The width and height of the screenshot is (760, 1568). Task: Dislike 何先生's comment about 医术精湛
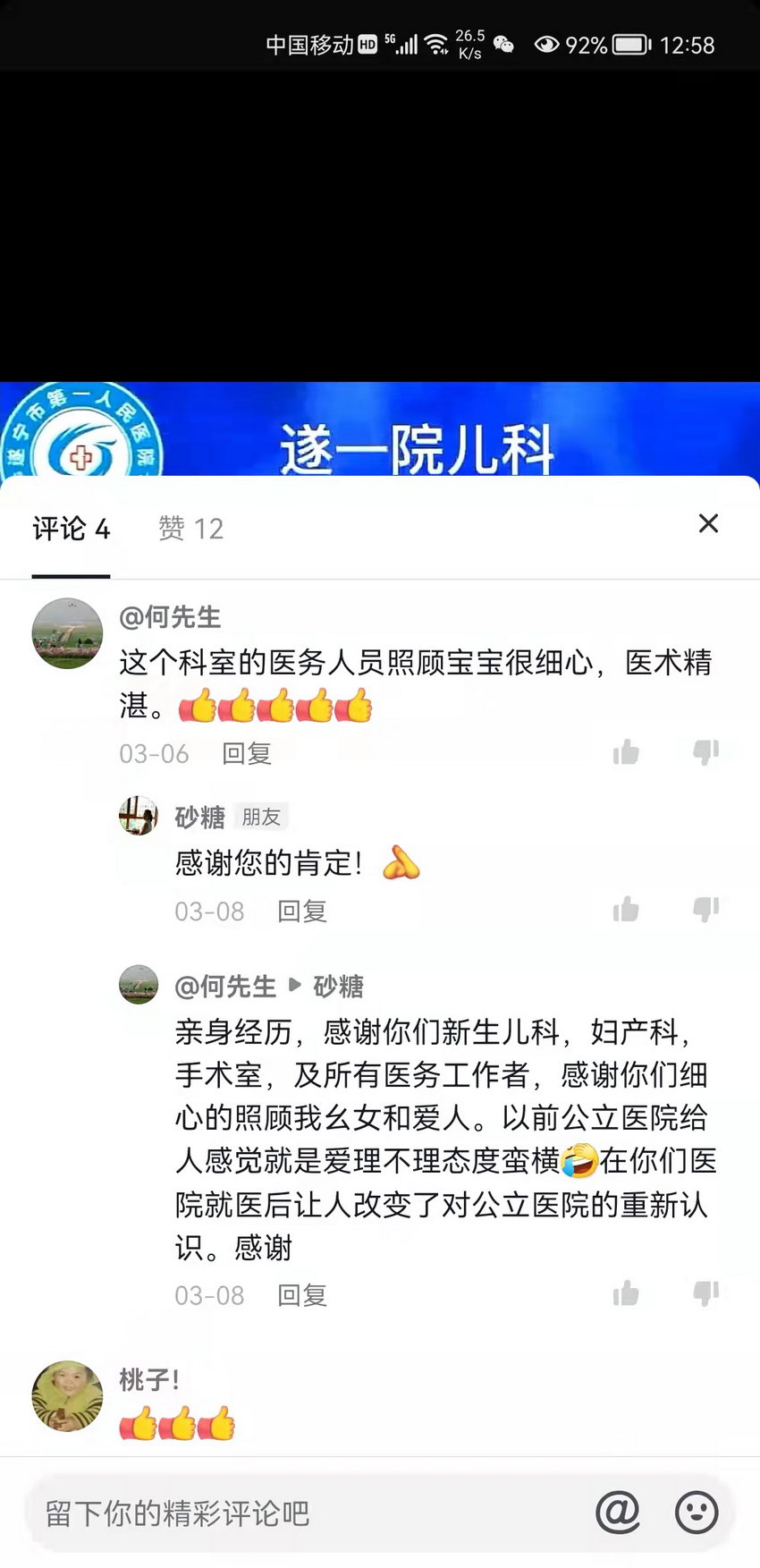tap(705, 752)
